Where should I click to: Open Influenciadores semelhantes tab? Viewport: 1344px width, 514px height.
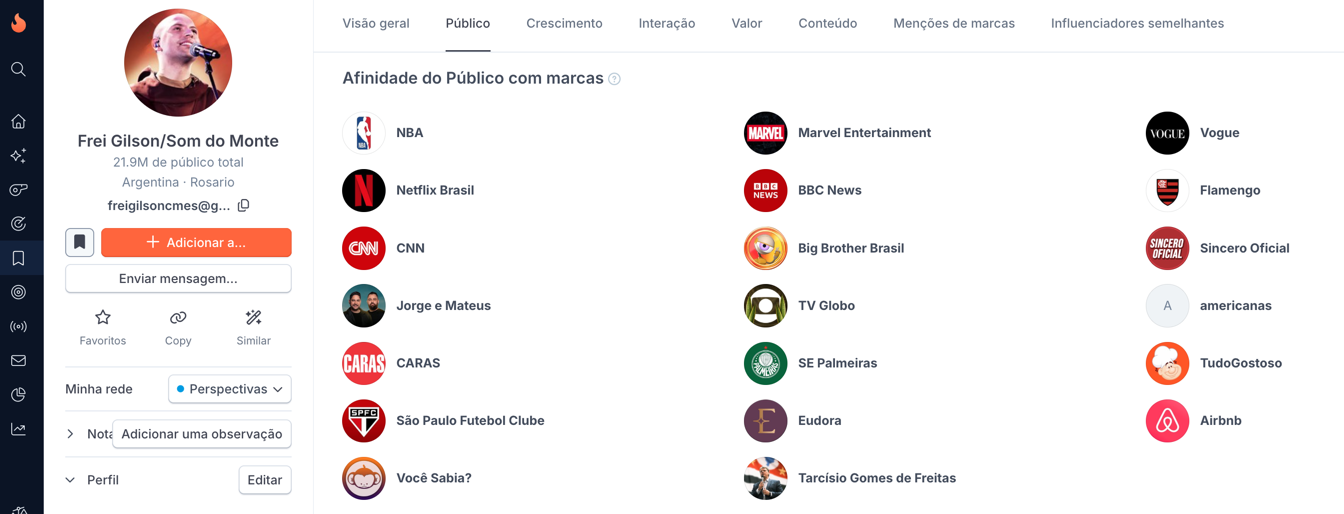point(1137,23)
